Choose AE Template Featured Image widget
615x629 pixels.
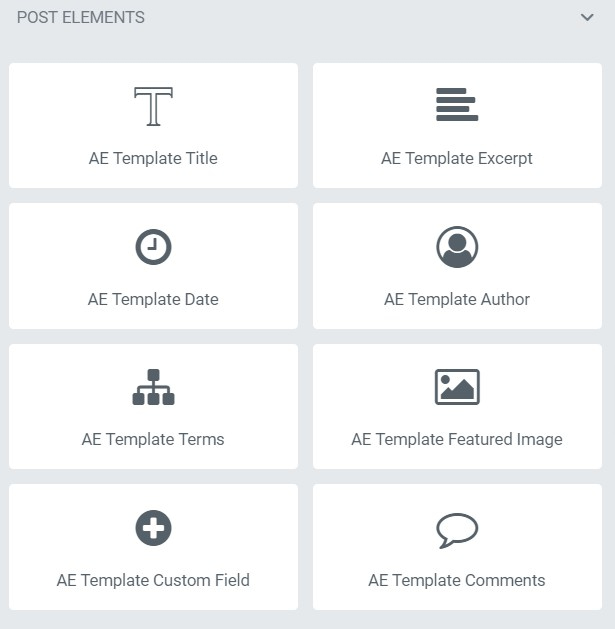(457, 407)
